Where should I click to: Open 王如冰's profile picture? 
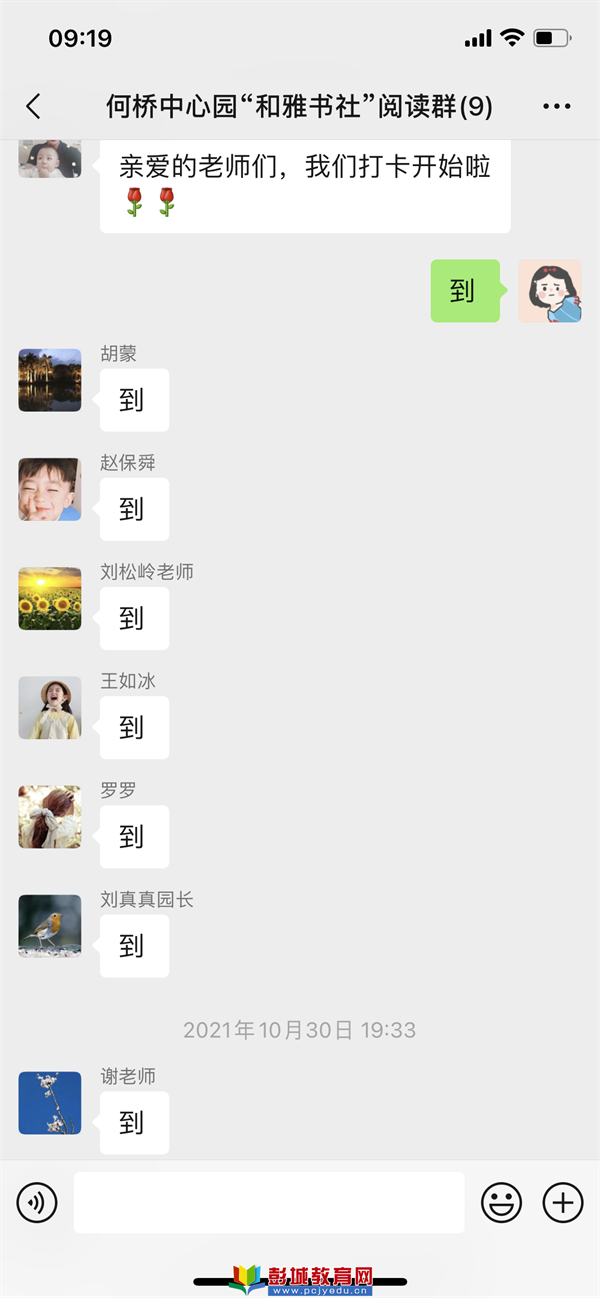coord(50,707)
